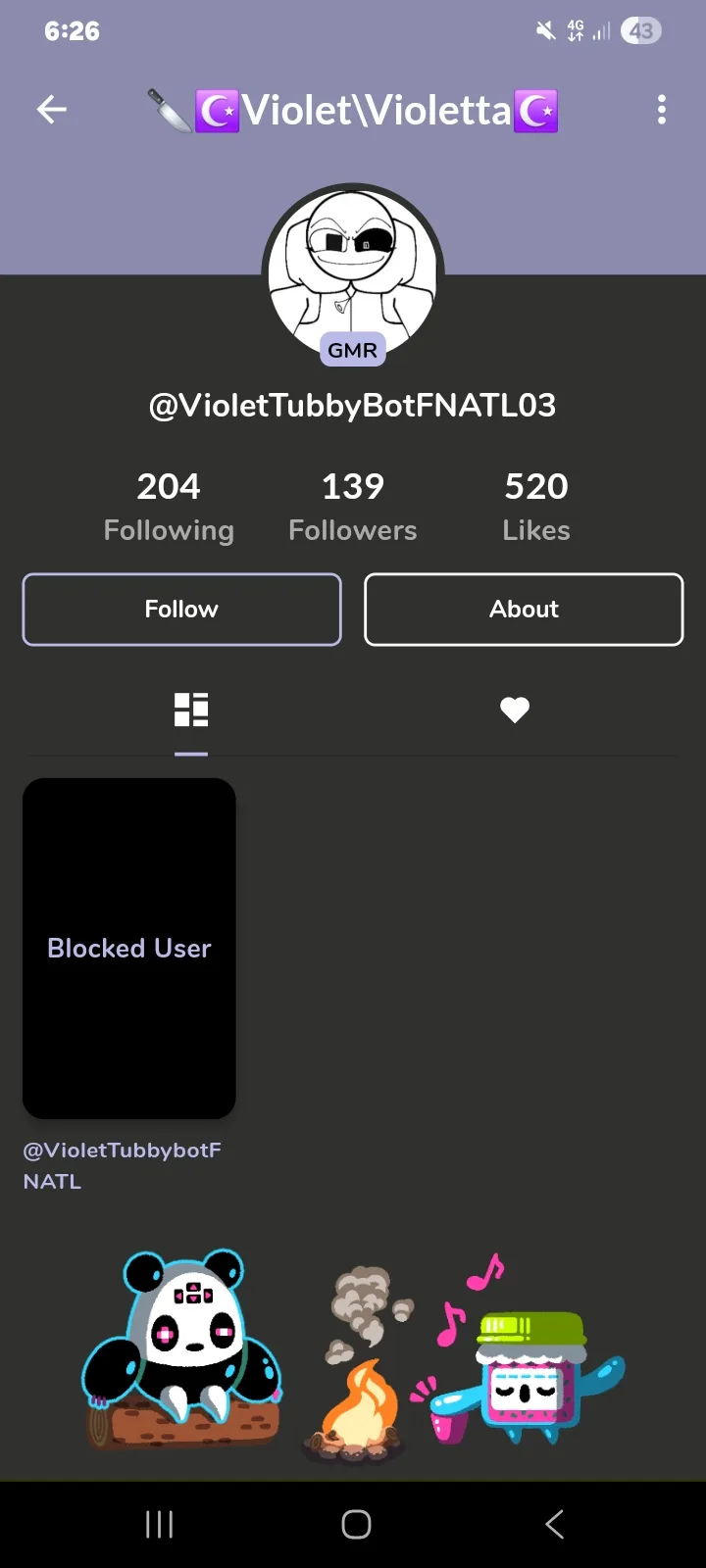Screen dimensions: 706x1568
Task: Open the About section
Action: (x=524, y=610)
